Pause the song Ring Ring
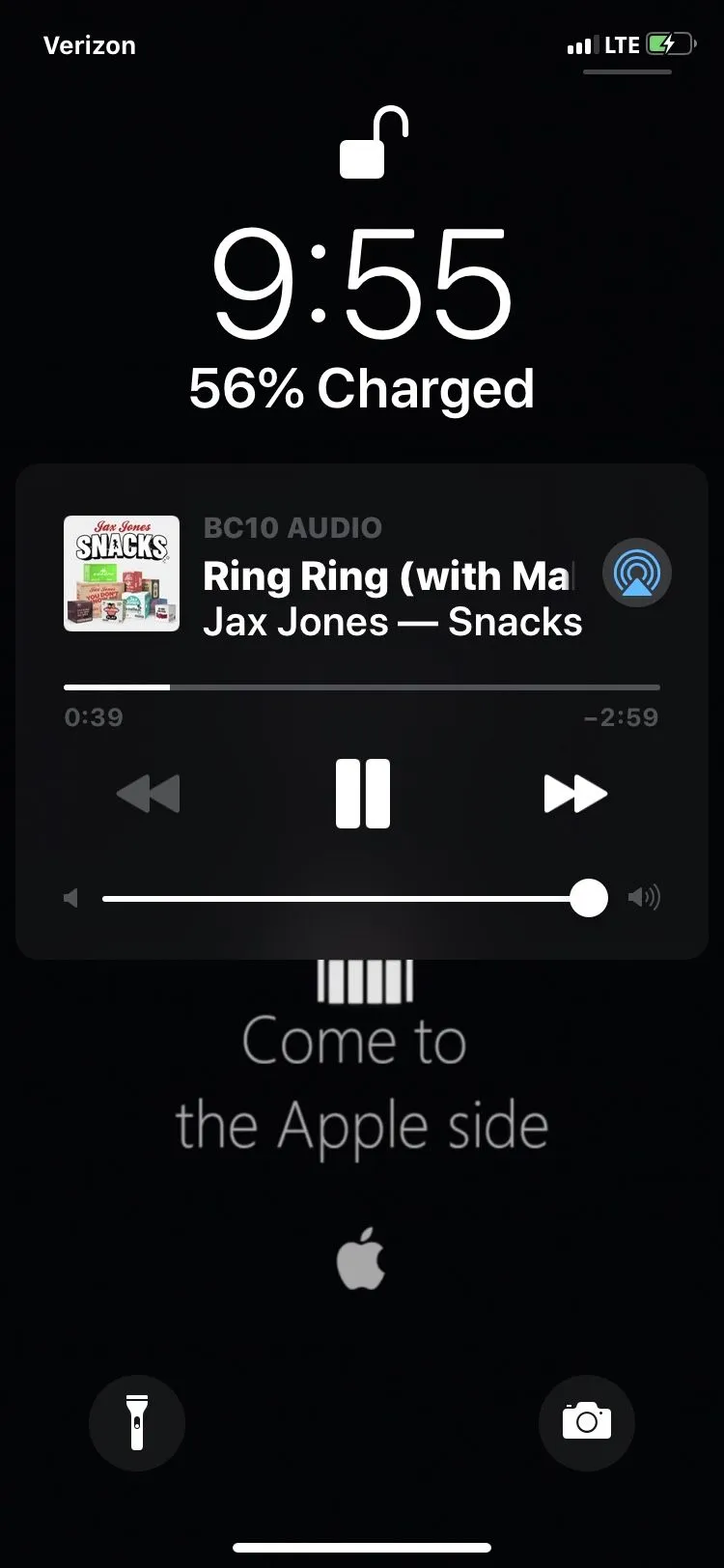The width and height of the screenshot is (724, 1568). [362, 794]
